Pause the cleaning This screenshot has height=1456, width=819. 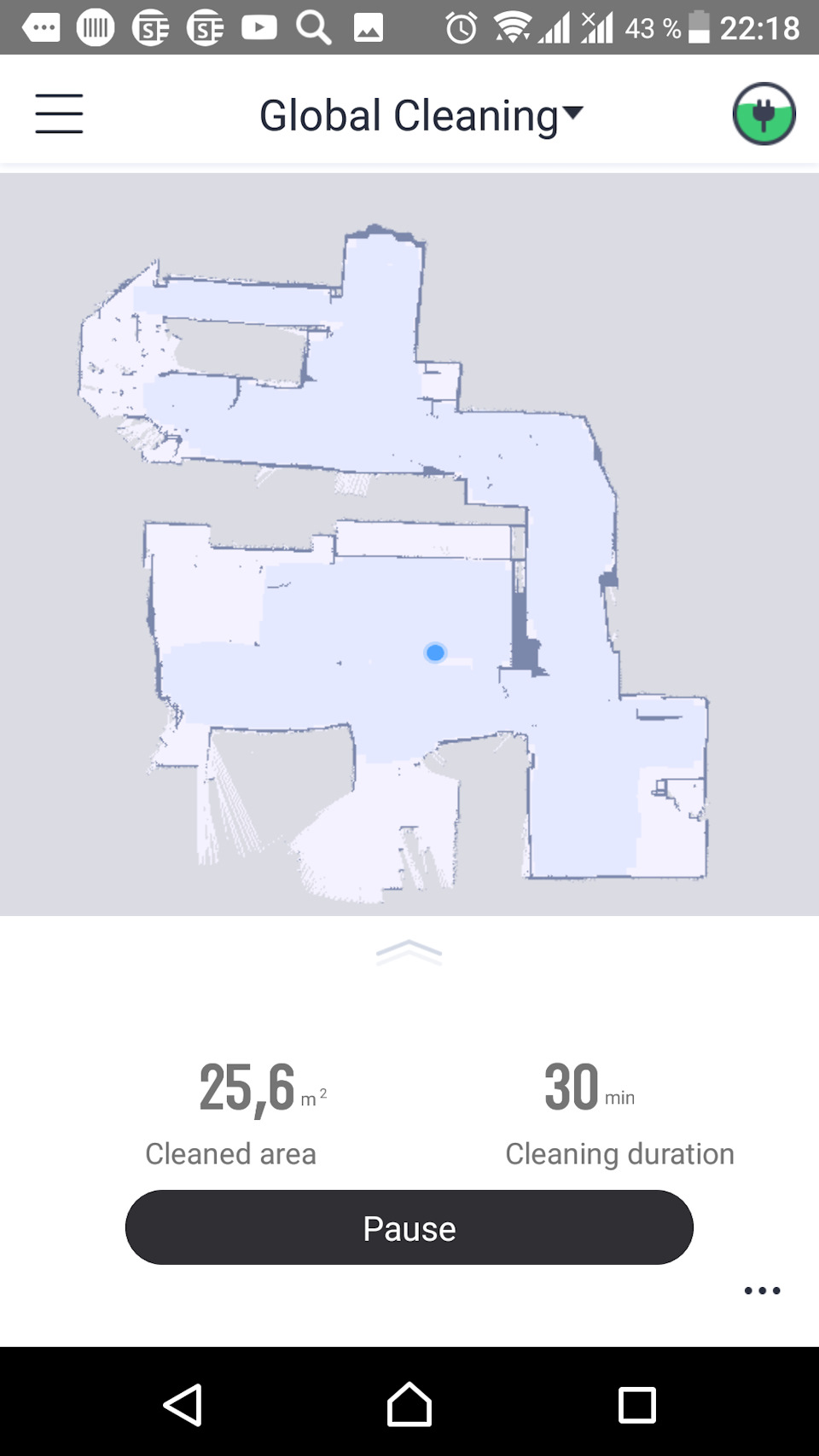coord(409,1227)
